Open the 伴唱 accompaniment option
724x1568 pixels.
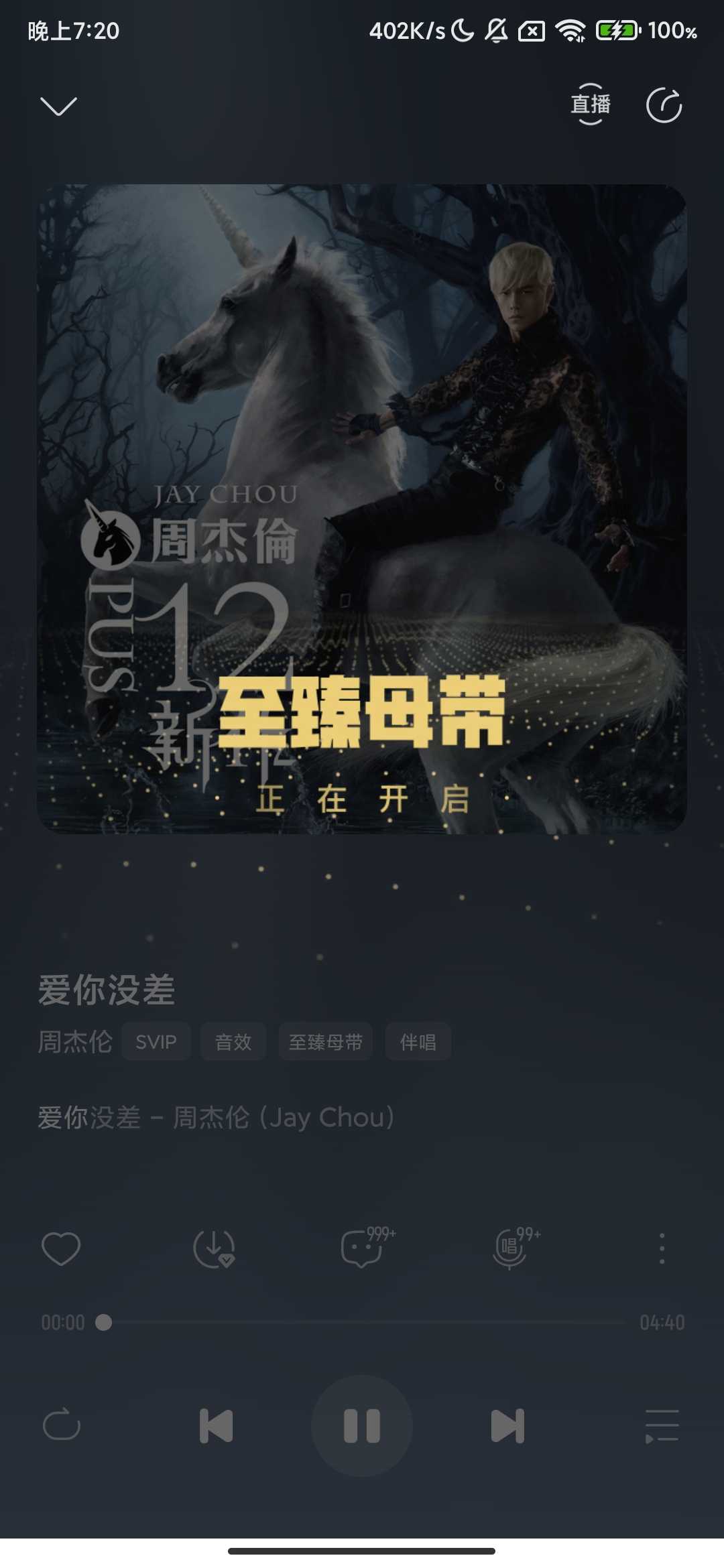pyautogui.click(x=418, y=1042)
